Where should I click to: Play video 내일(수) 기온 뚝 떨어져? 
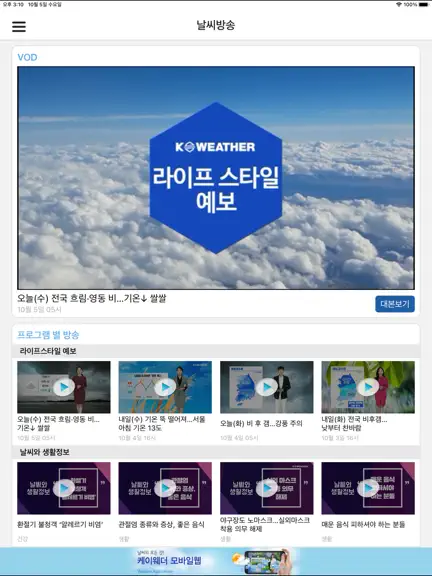(x=165, y=387)
